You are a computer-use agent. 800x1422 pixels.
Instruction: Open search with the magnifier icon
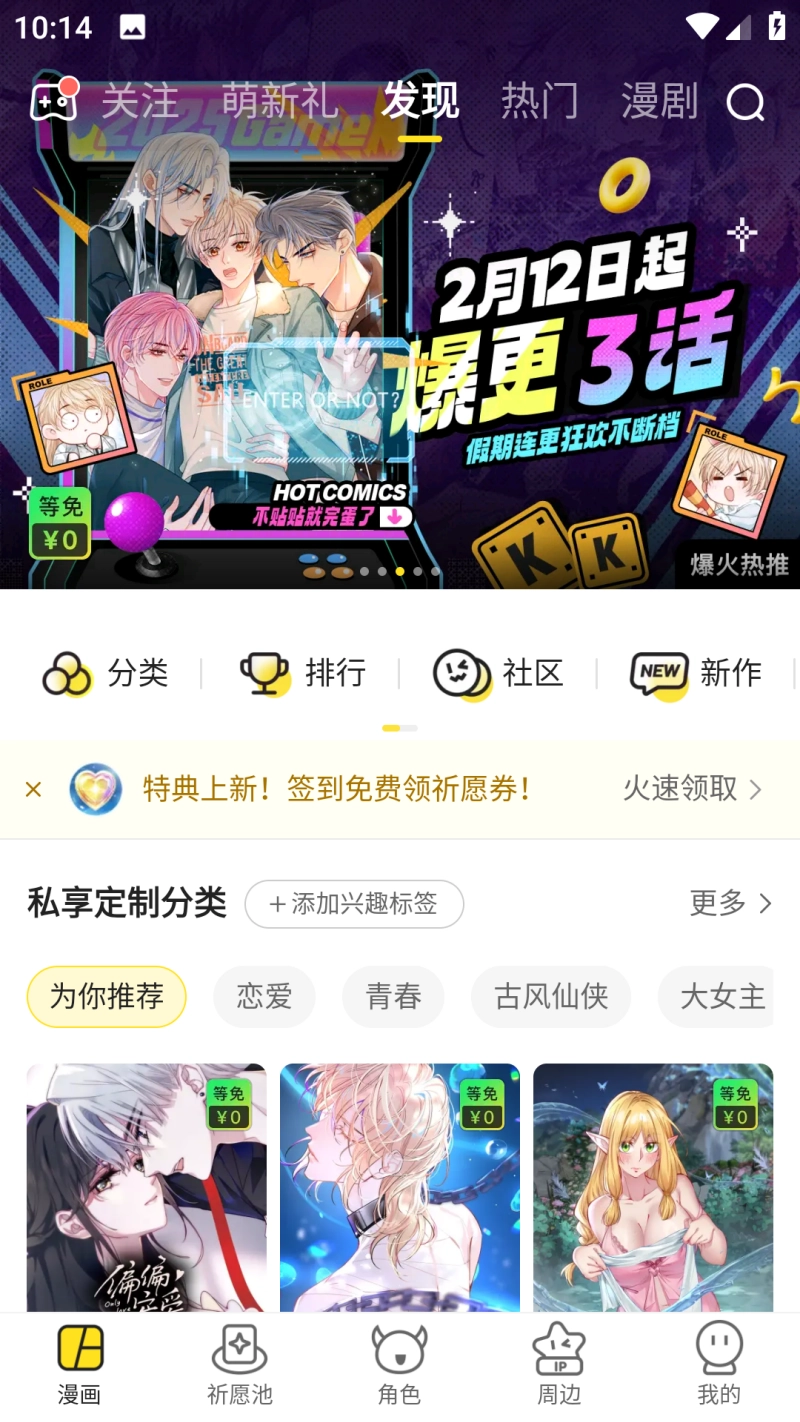click(746, 102)
